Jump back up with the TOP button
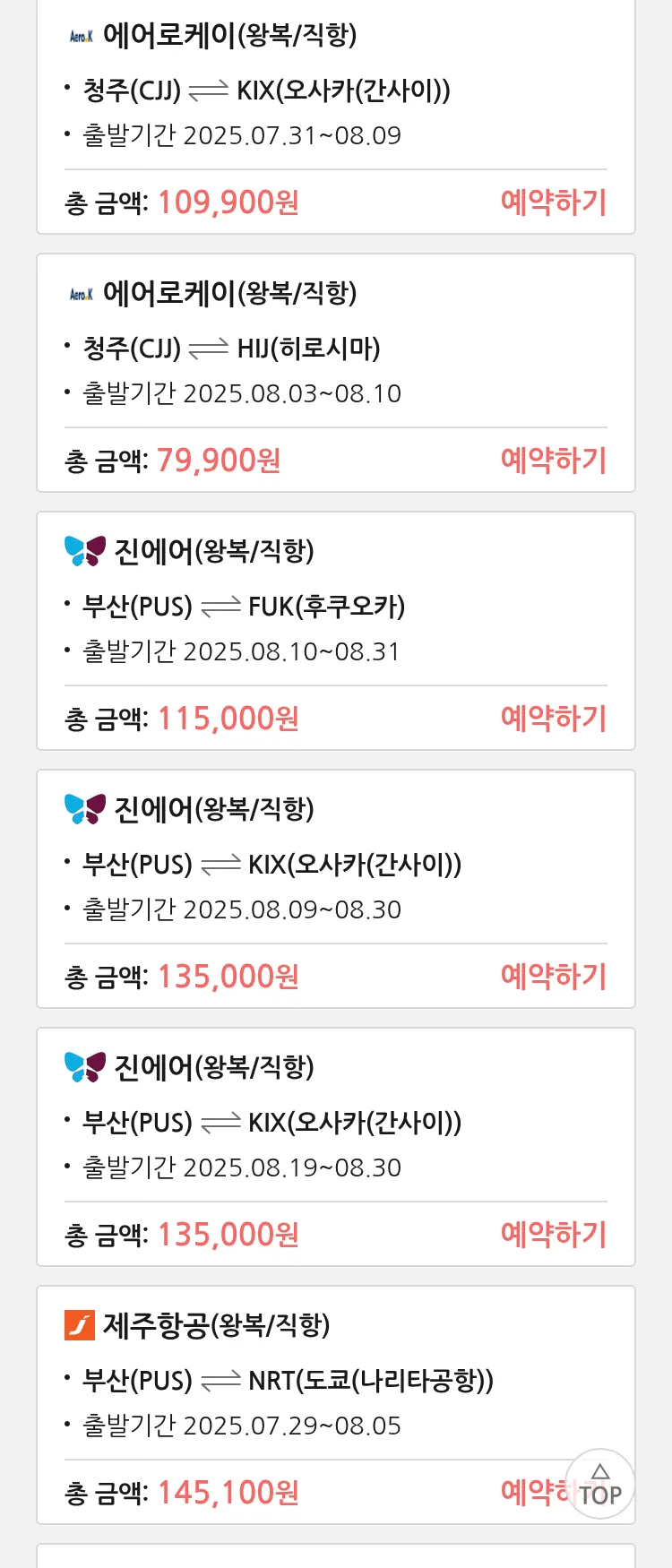The height and width of the screenshot is (1568, 672). (x=600, y=1485)
